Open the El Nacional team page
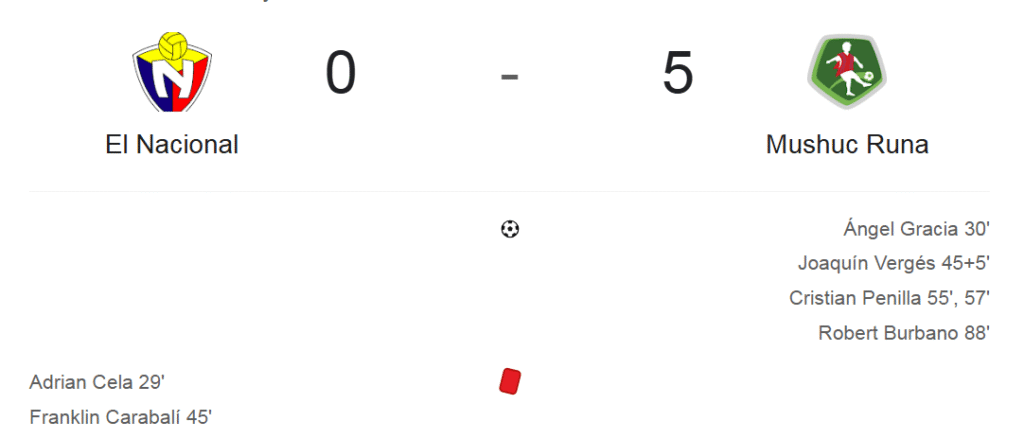 click(172, 144)
